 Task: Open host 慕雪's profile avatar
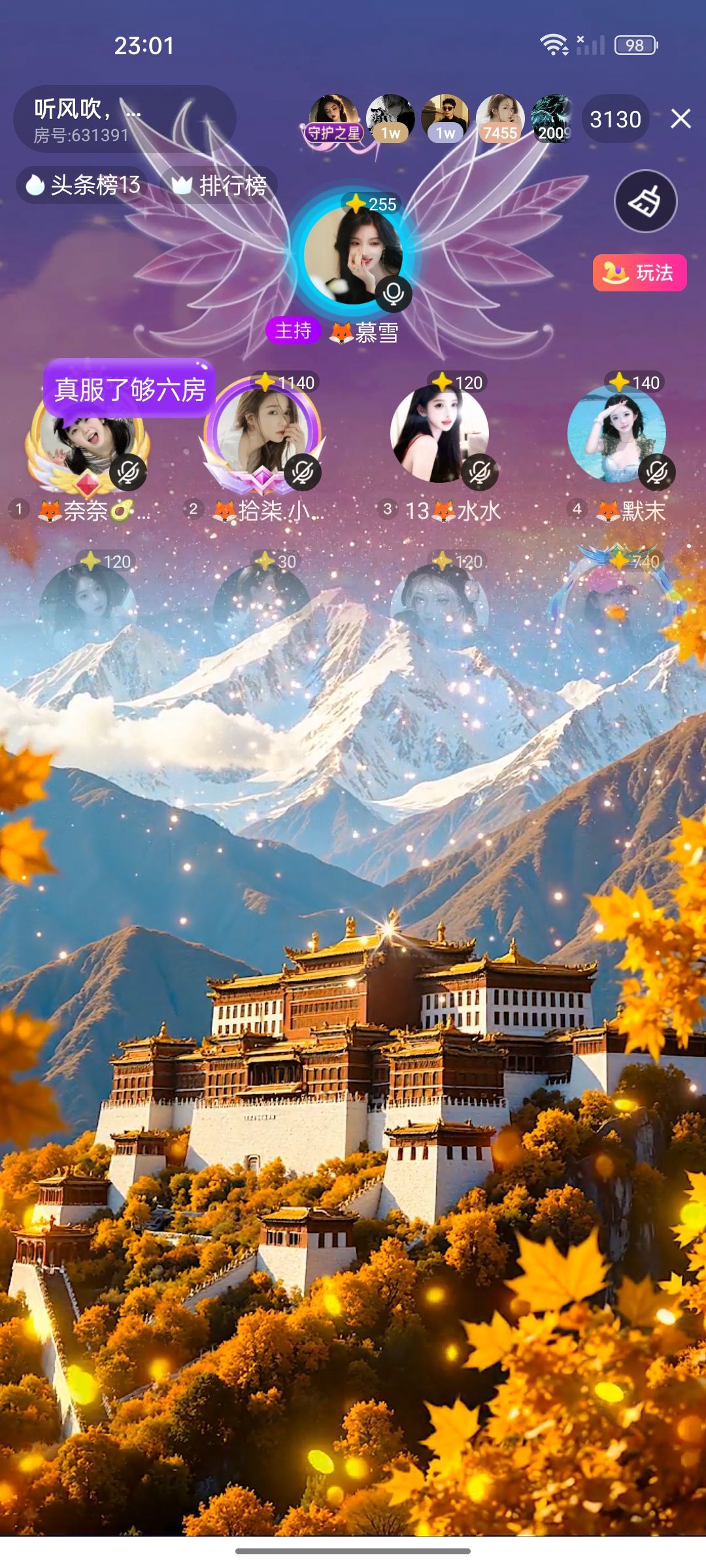click(x=353, y=255)
